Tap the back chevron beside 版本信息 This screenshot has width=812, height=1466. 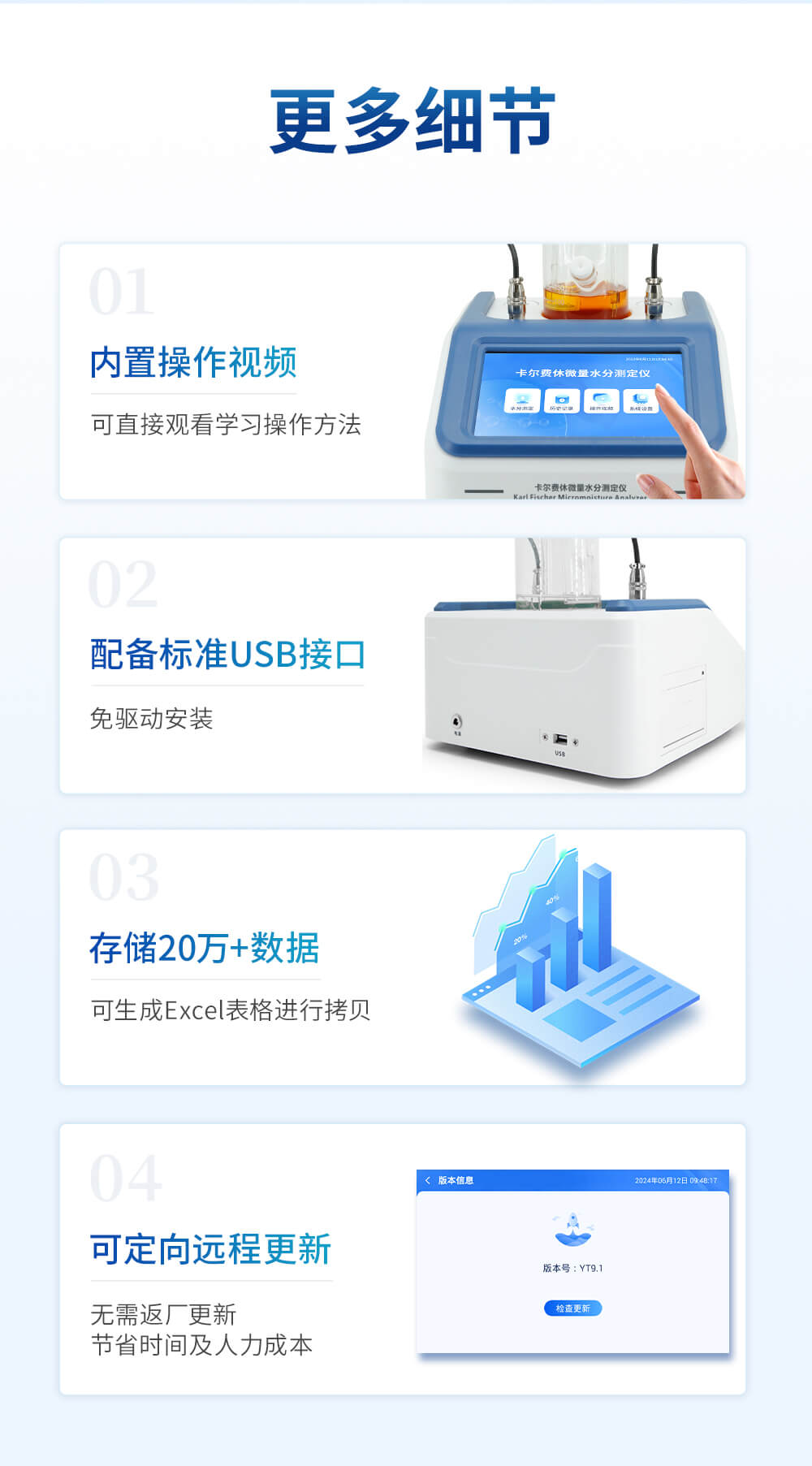[x=428, y=1180]
